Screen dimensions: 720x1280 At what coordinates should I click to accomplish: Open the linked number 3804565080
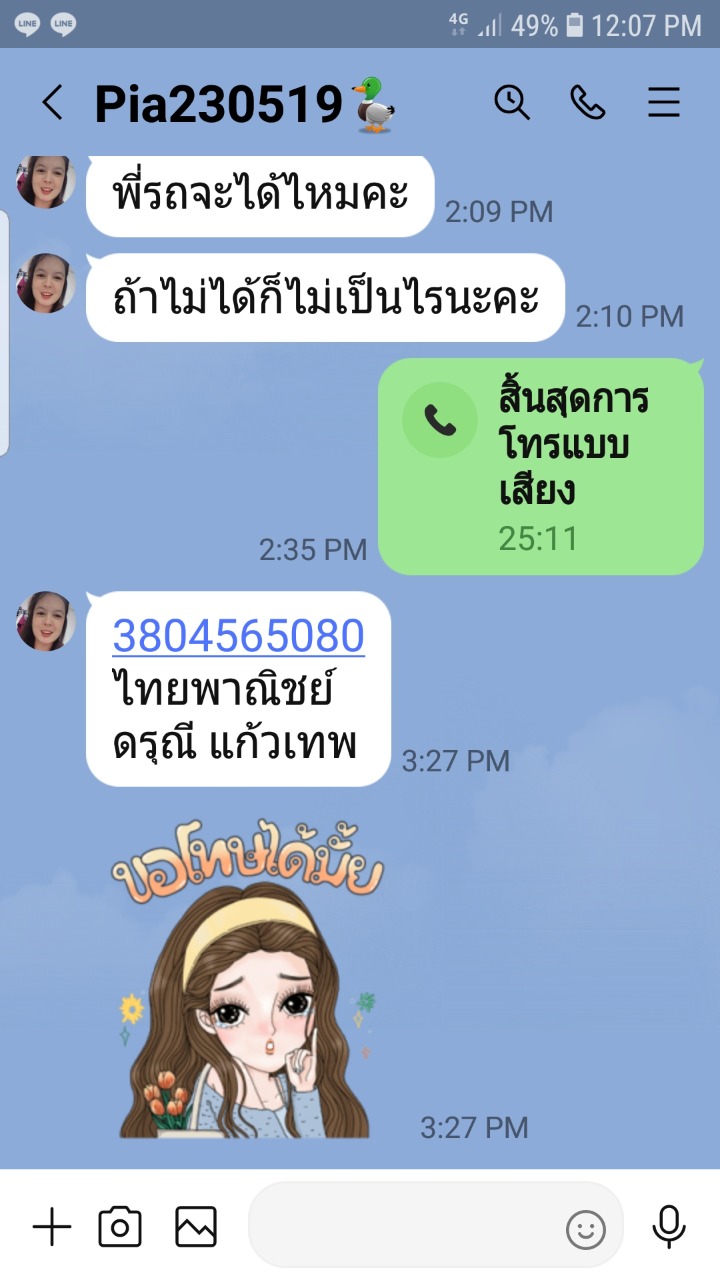pos(238,636)
